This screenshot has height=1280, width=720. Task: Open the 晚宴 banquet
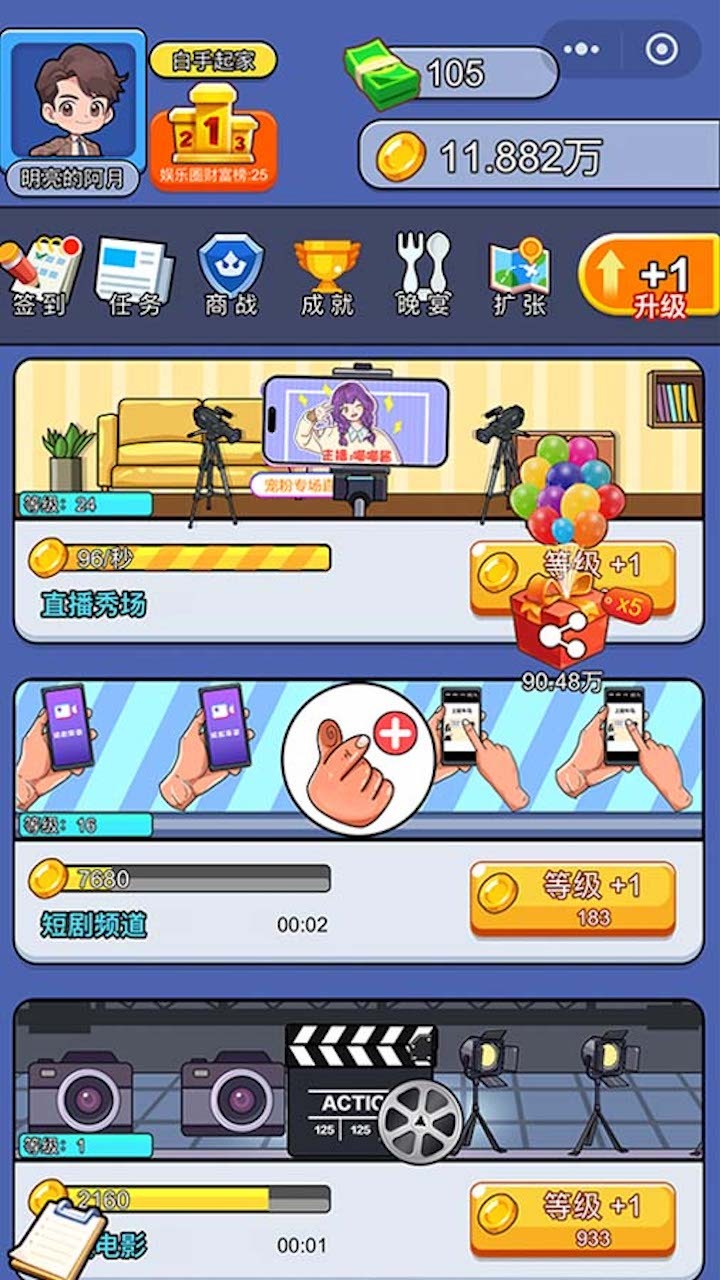click(423, 276)
